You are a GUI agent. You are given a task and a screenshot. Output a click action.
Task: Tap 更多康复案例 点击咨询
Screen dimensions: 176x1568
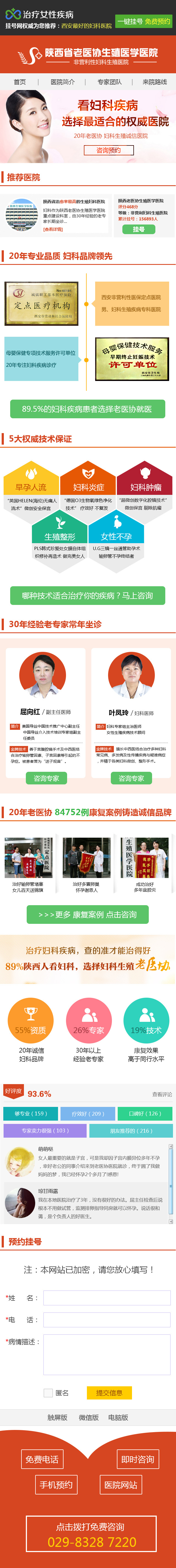click(88, 914)
